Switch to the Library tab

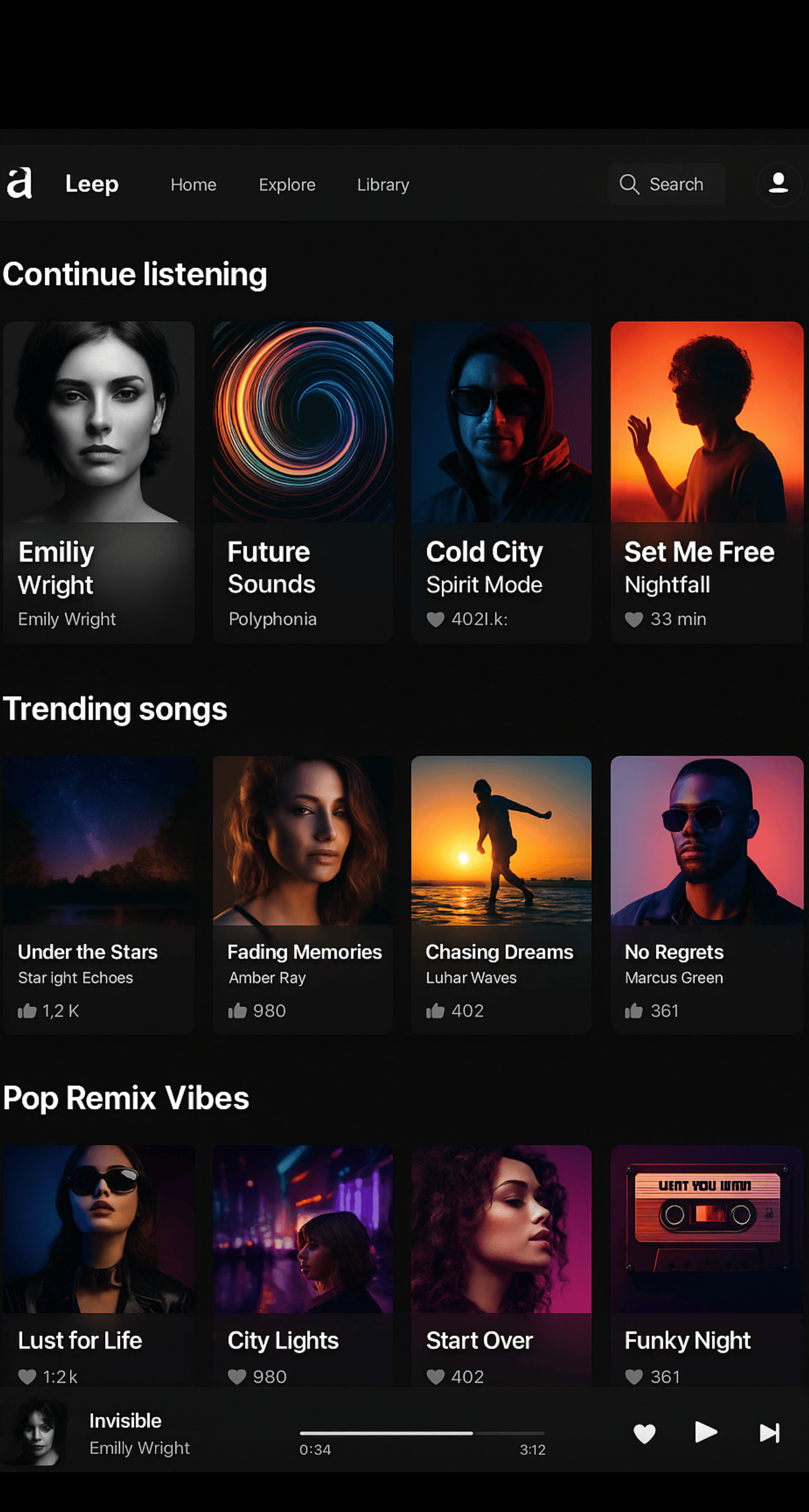[383, 185]
